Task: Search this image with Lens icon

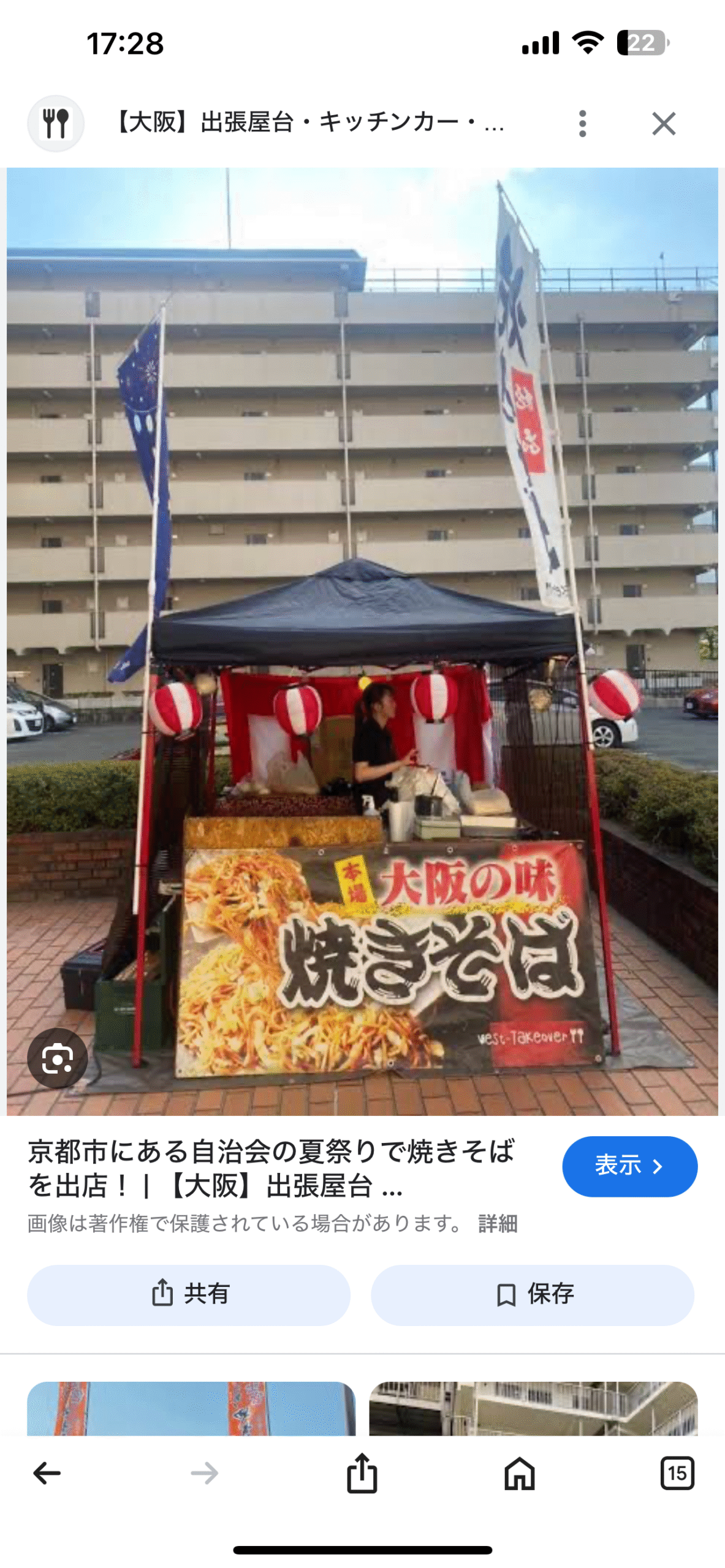Action: (57, 1058)
